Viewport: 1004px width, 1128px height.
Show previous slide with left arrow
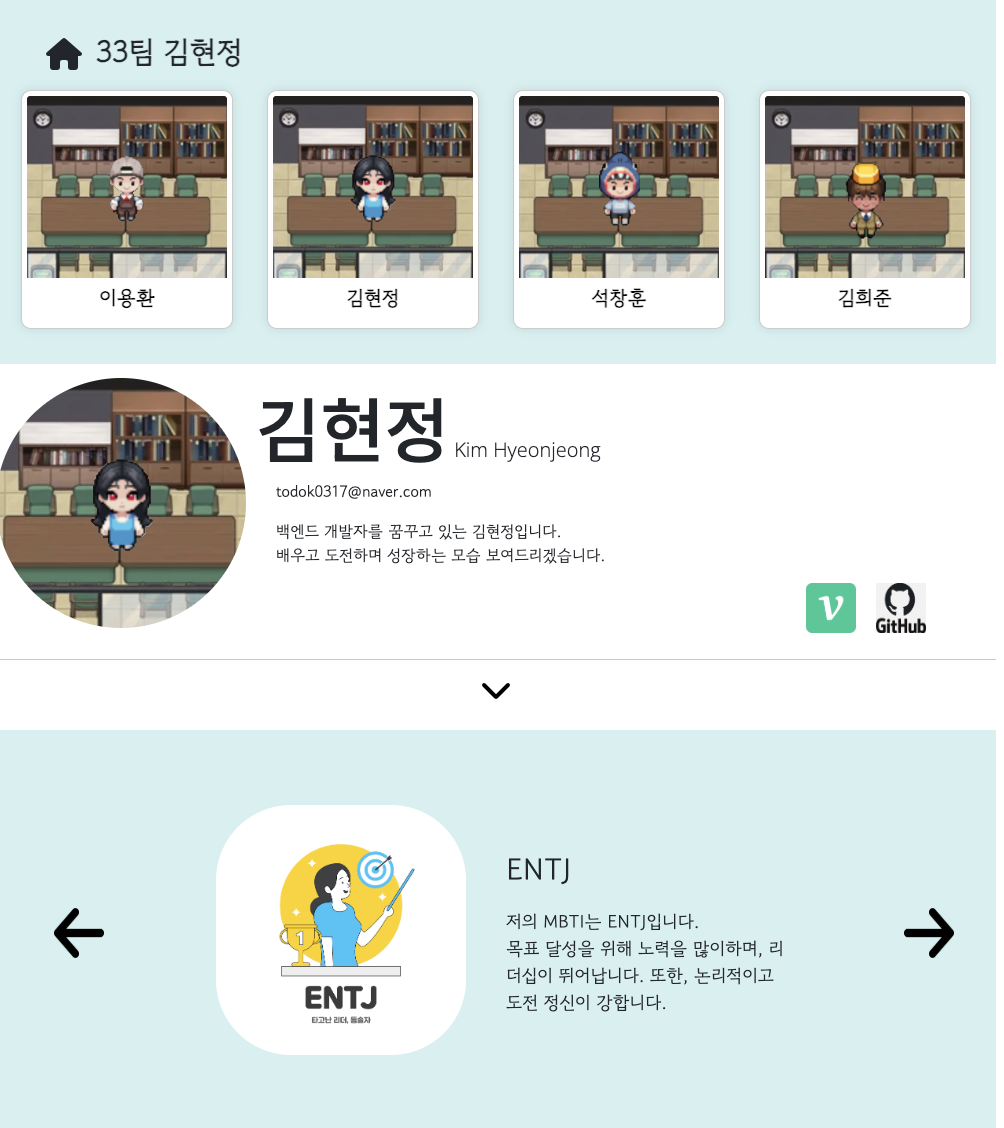tap(79, 933)
